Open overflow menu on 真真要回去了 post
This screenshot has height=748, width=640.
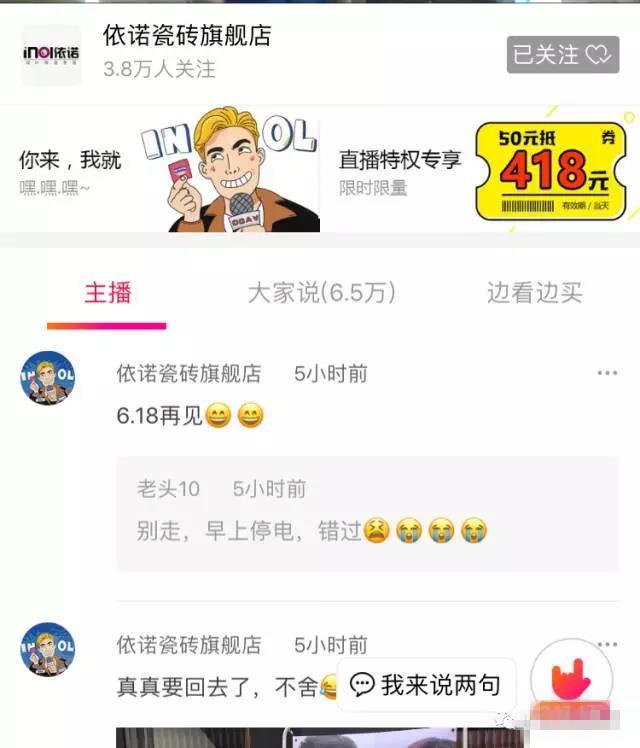[607, 645]
